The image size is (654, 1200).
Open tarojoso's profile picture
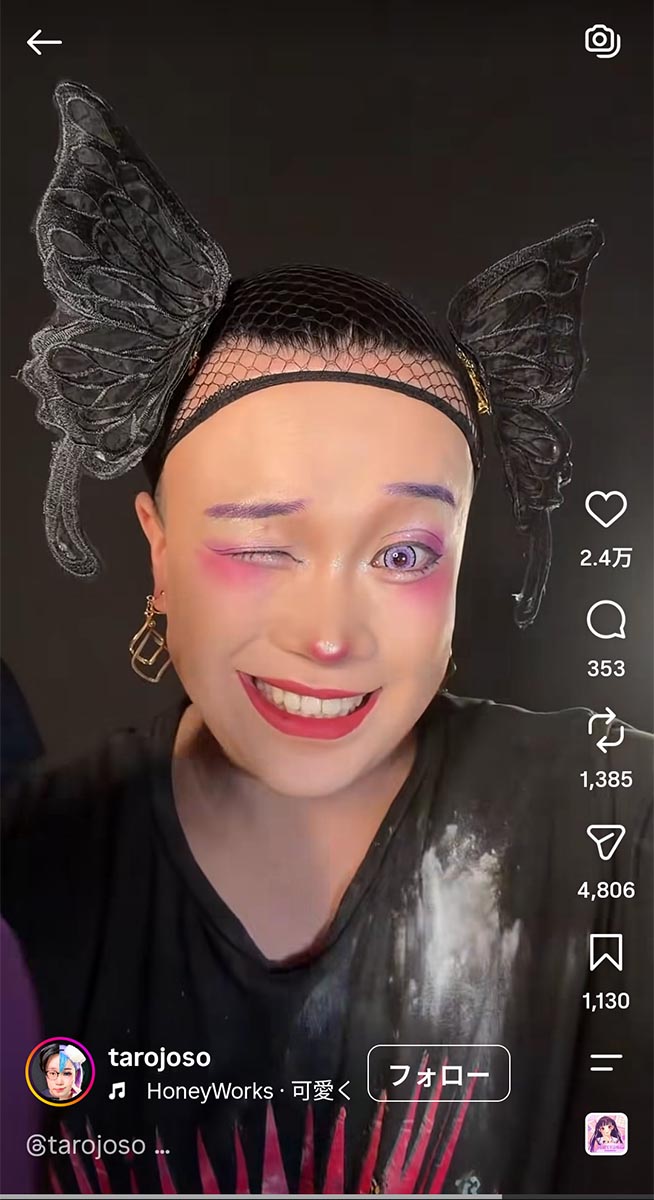[x=60, y=1072]
